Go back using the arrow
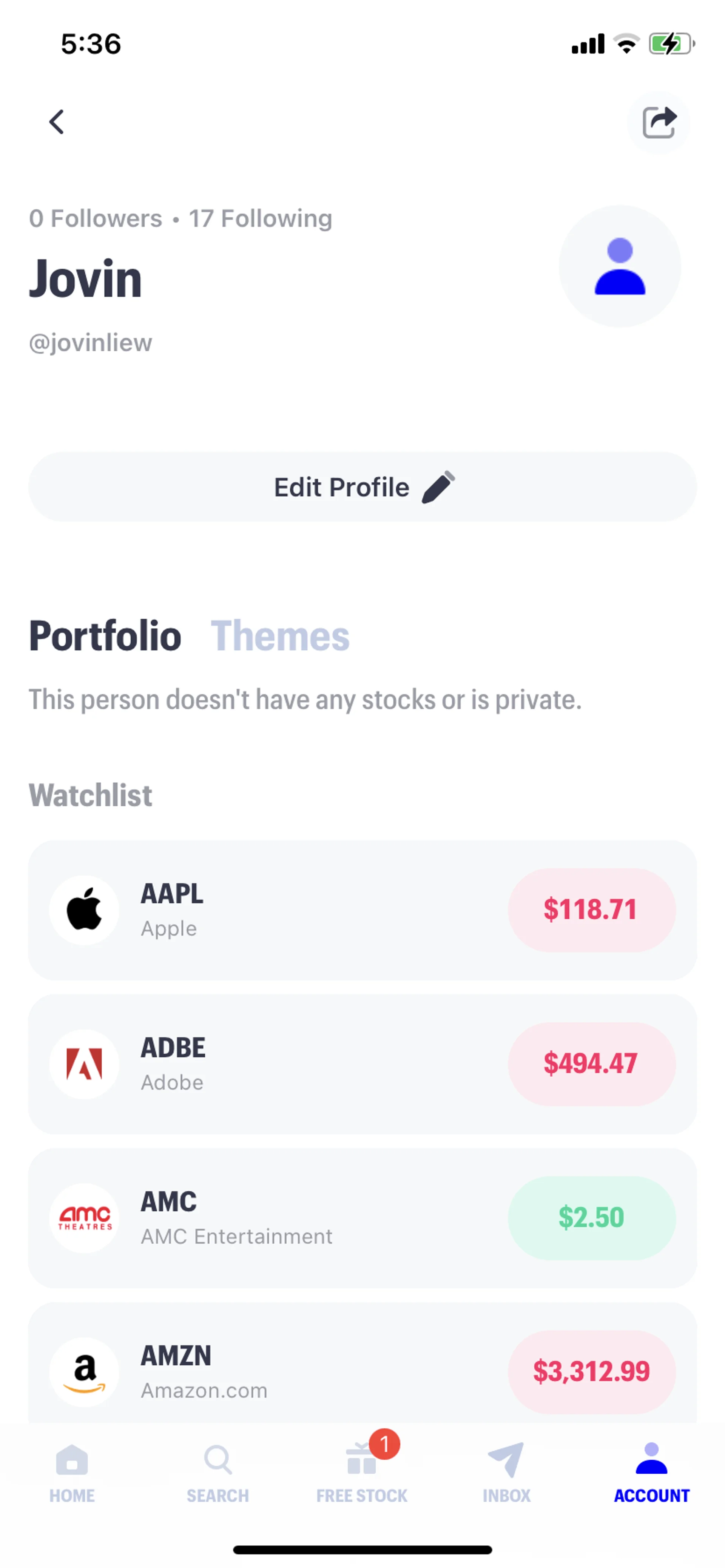Screen dimensions: 725x1568 click(x=57, y=122)
